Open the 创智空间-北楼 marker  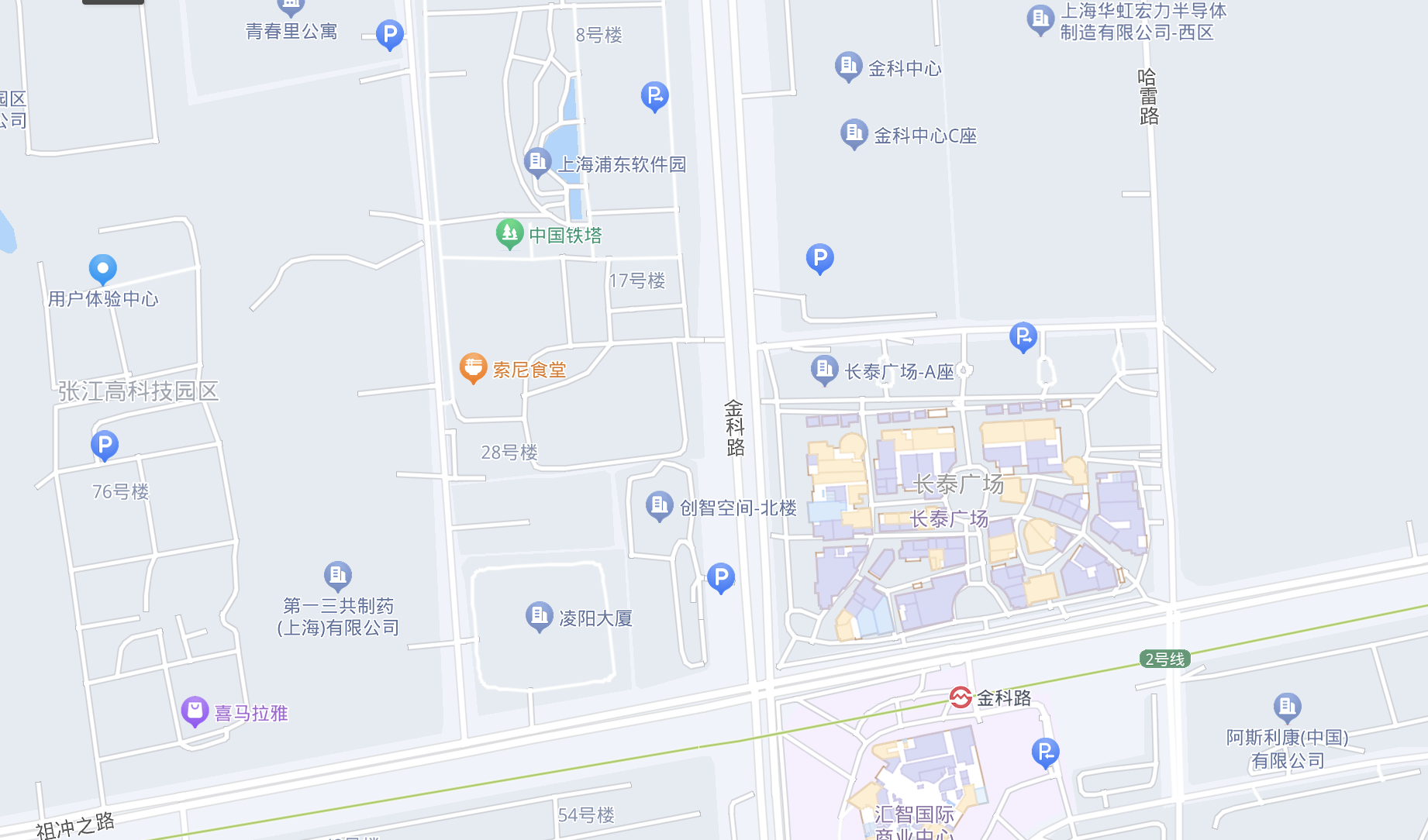click(x=659, y=505)
